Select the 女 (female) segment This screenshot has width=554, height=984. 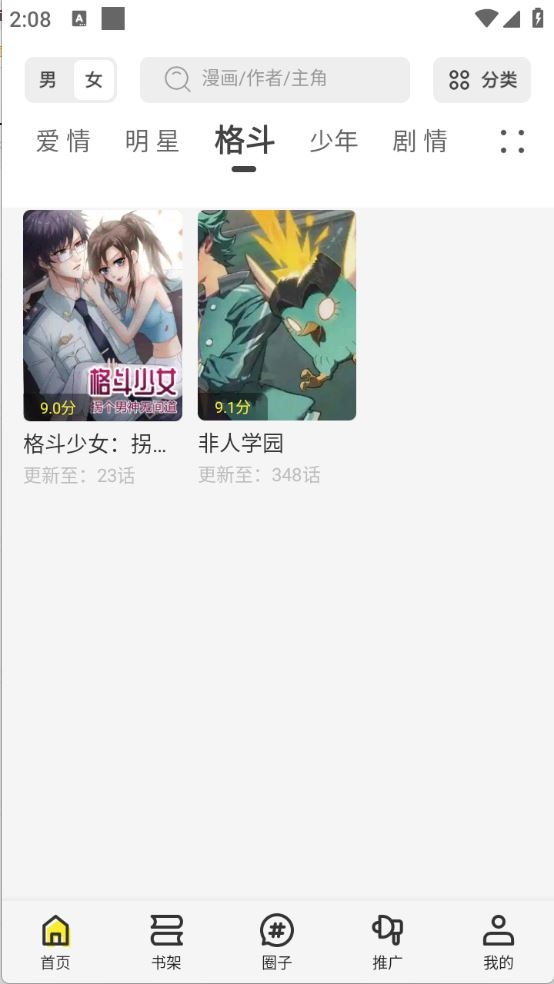pos(93,80)
